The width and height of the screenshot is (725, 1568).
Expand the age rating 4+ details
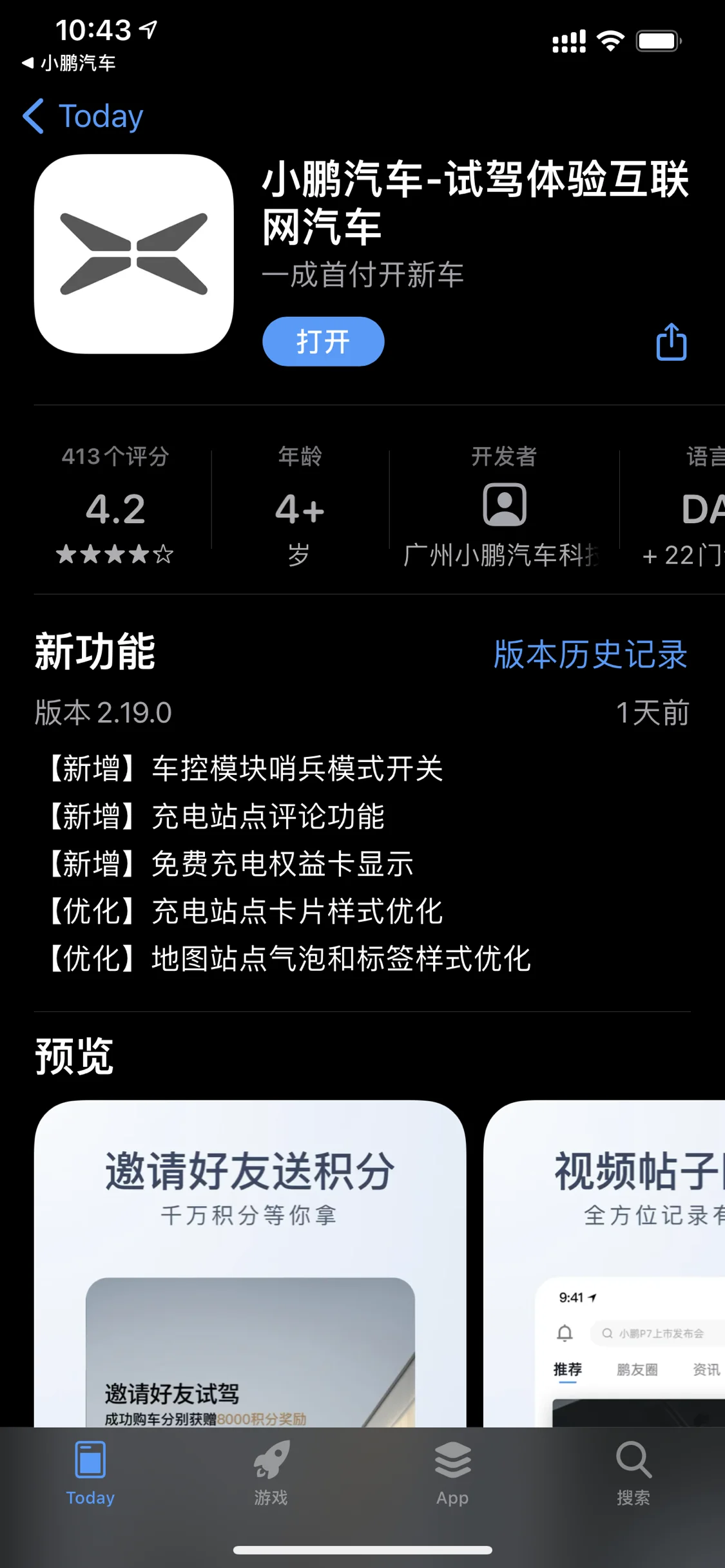pos(298,509)
